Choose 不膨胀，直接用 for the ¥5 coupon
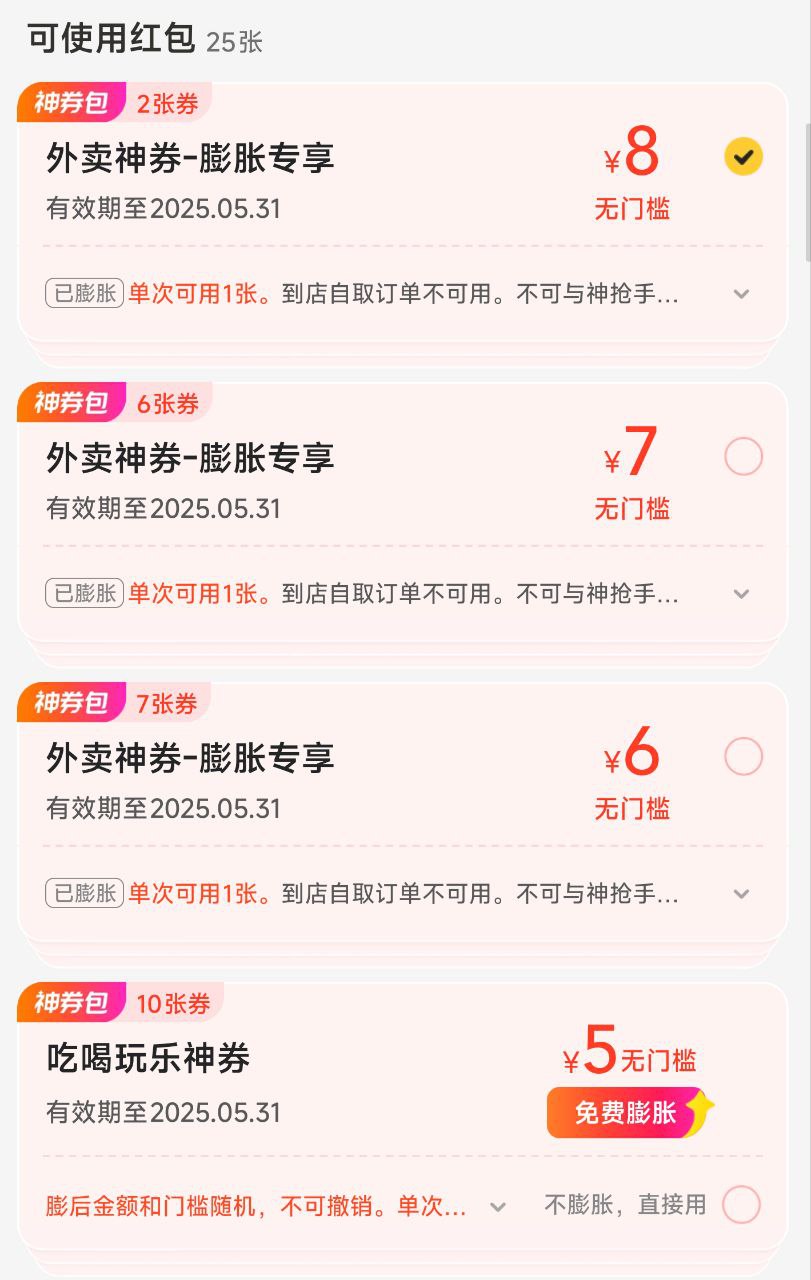 [741, 1205]
